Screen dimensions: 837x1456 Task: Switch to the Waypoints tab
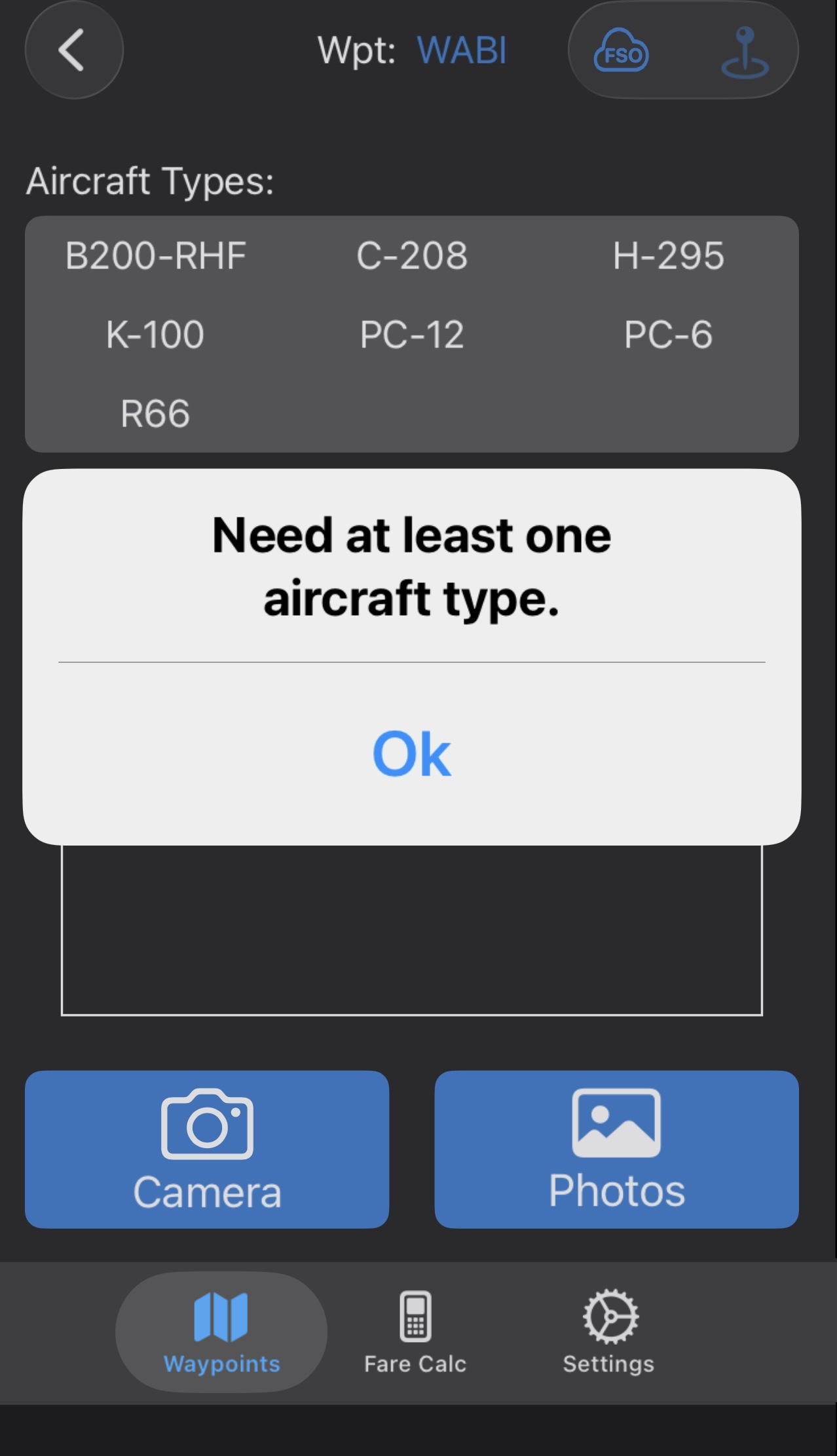221,1332
